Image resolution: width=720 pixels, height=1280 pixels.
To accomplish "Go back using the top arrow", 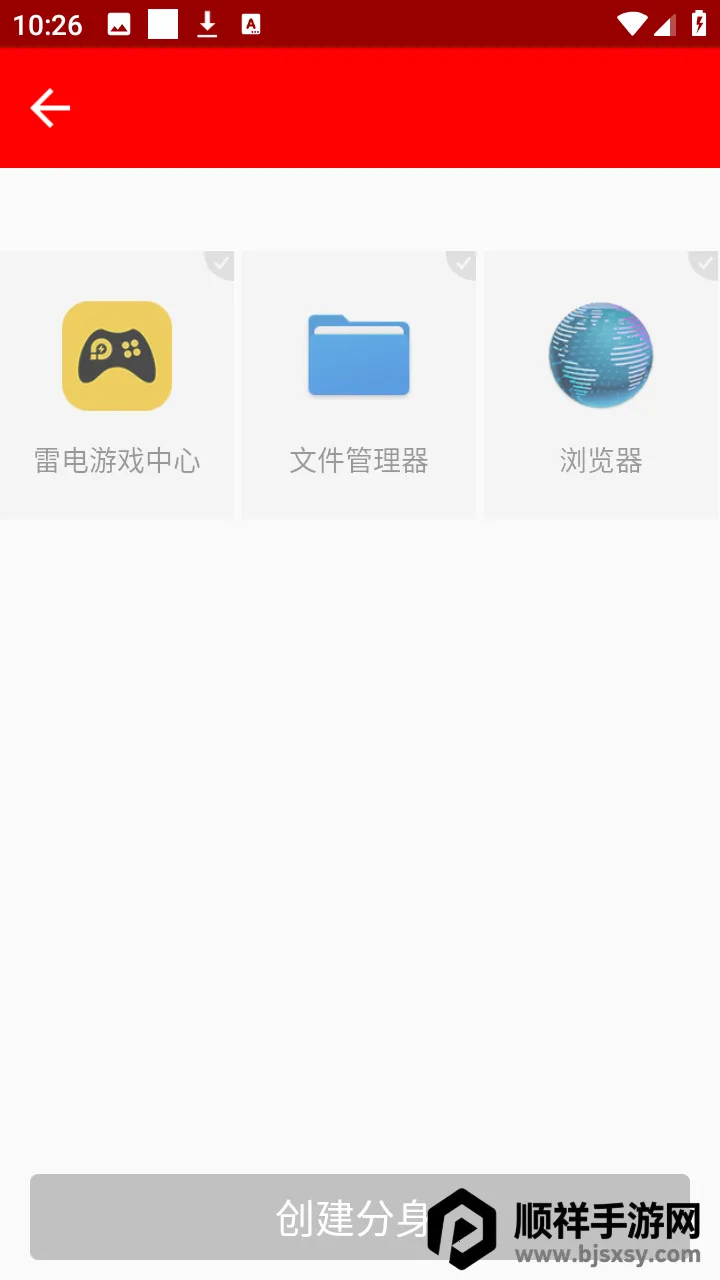I will pos(50,108).
